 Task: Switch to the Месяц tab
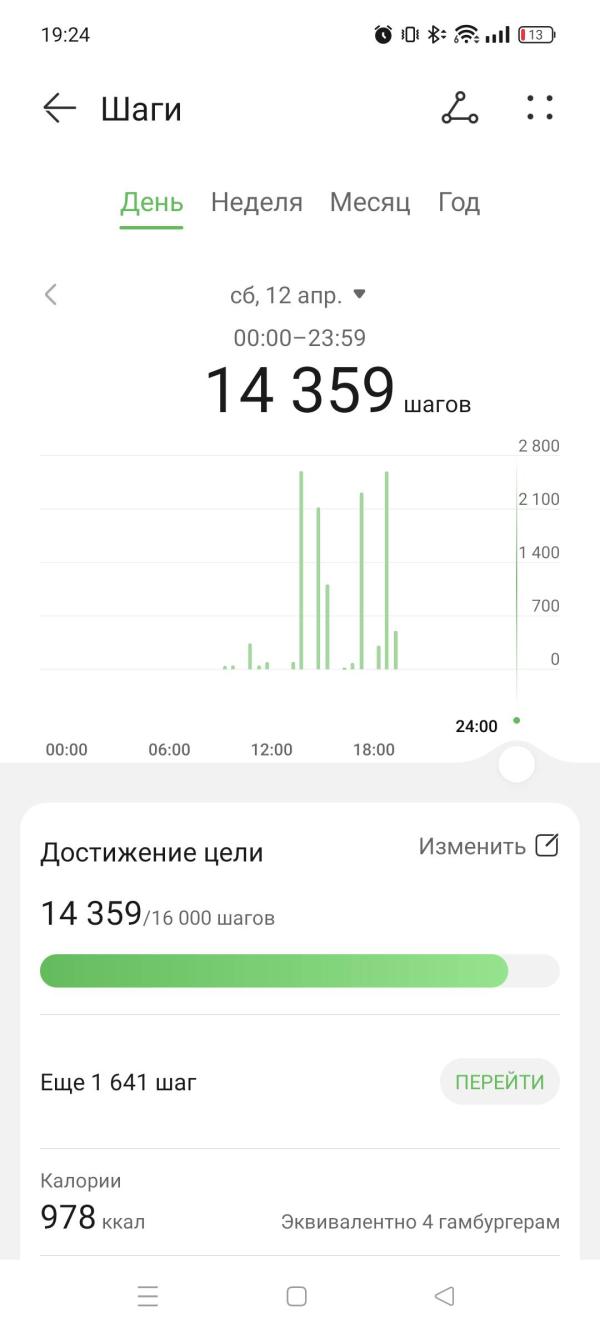coord(370,203)
